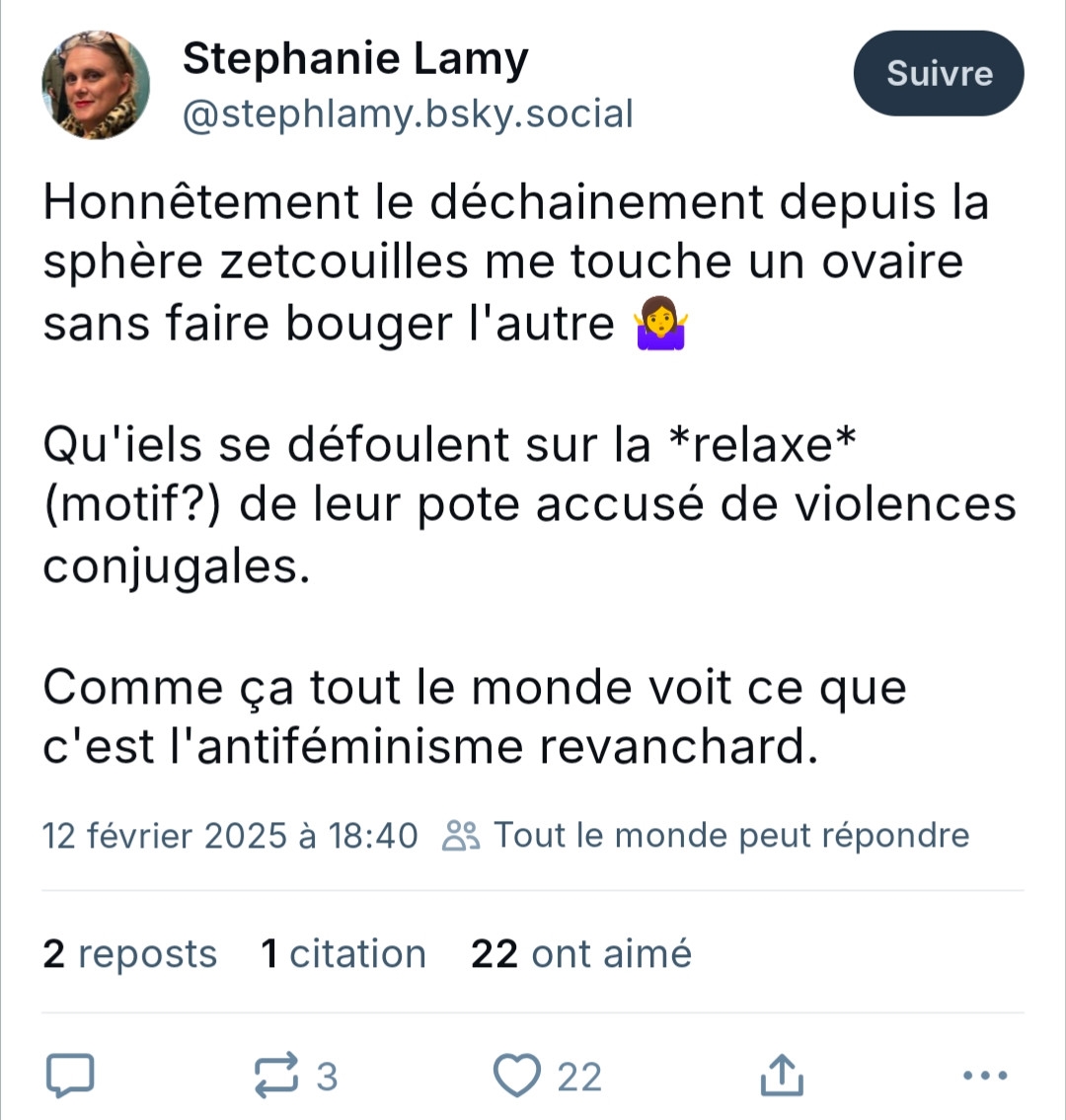The image size is (1066, 1120).
Task: Open Stephanie Lamy's profile picture
Action: point(96,85)
